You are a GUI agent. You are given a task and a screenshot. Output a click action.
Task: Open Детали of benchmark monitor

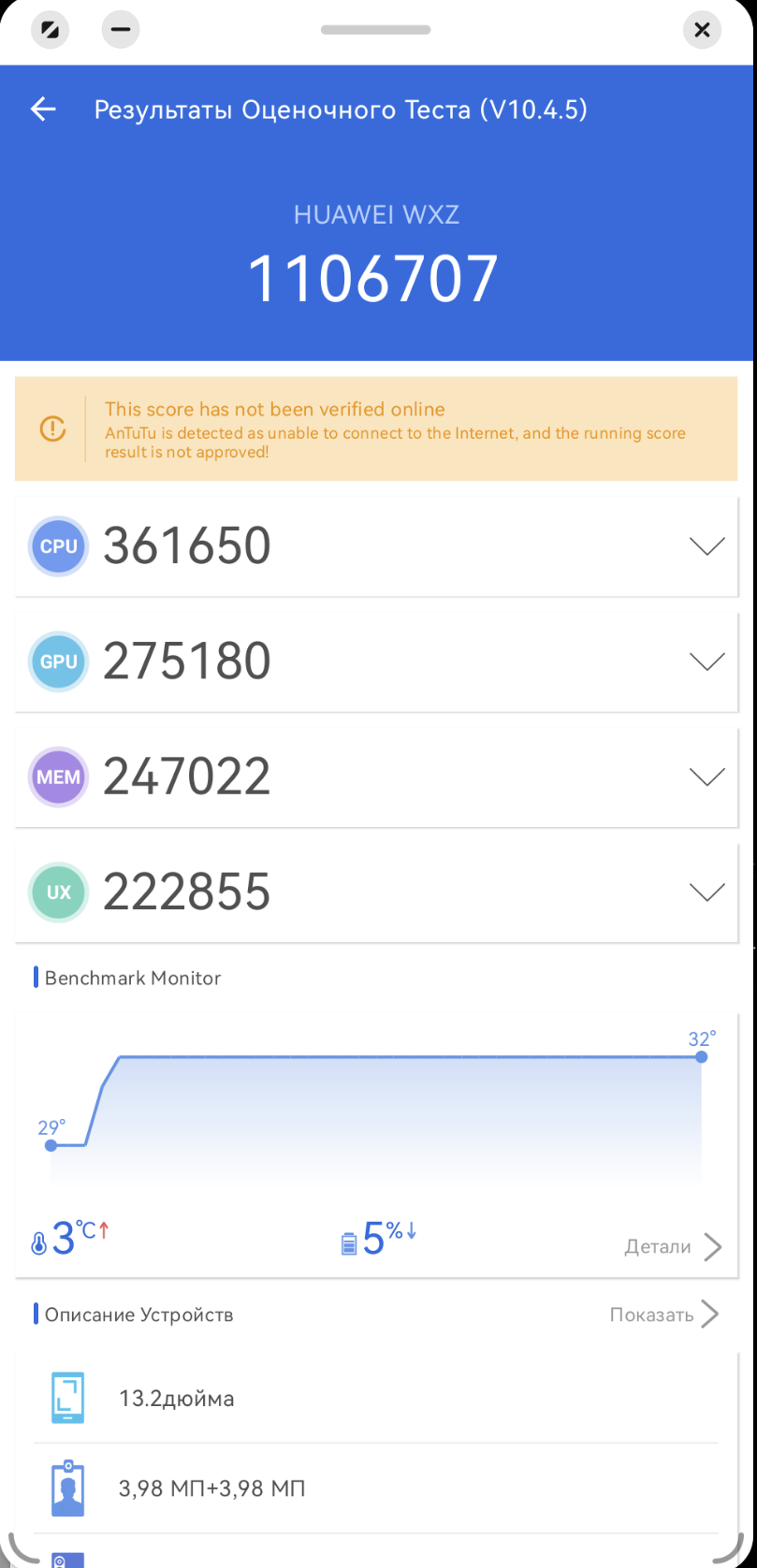672,1246
